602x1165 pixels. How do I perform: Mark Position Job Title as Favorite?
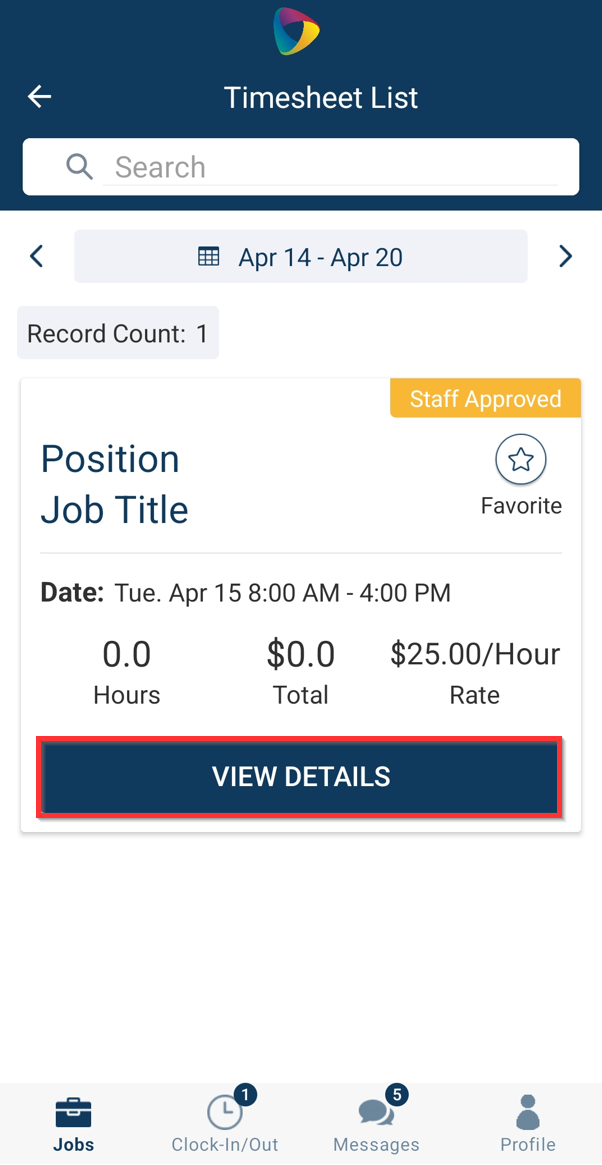(x=520, y=461)
